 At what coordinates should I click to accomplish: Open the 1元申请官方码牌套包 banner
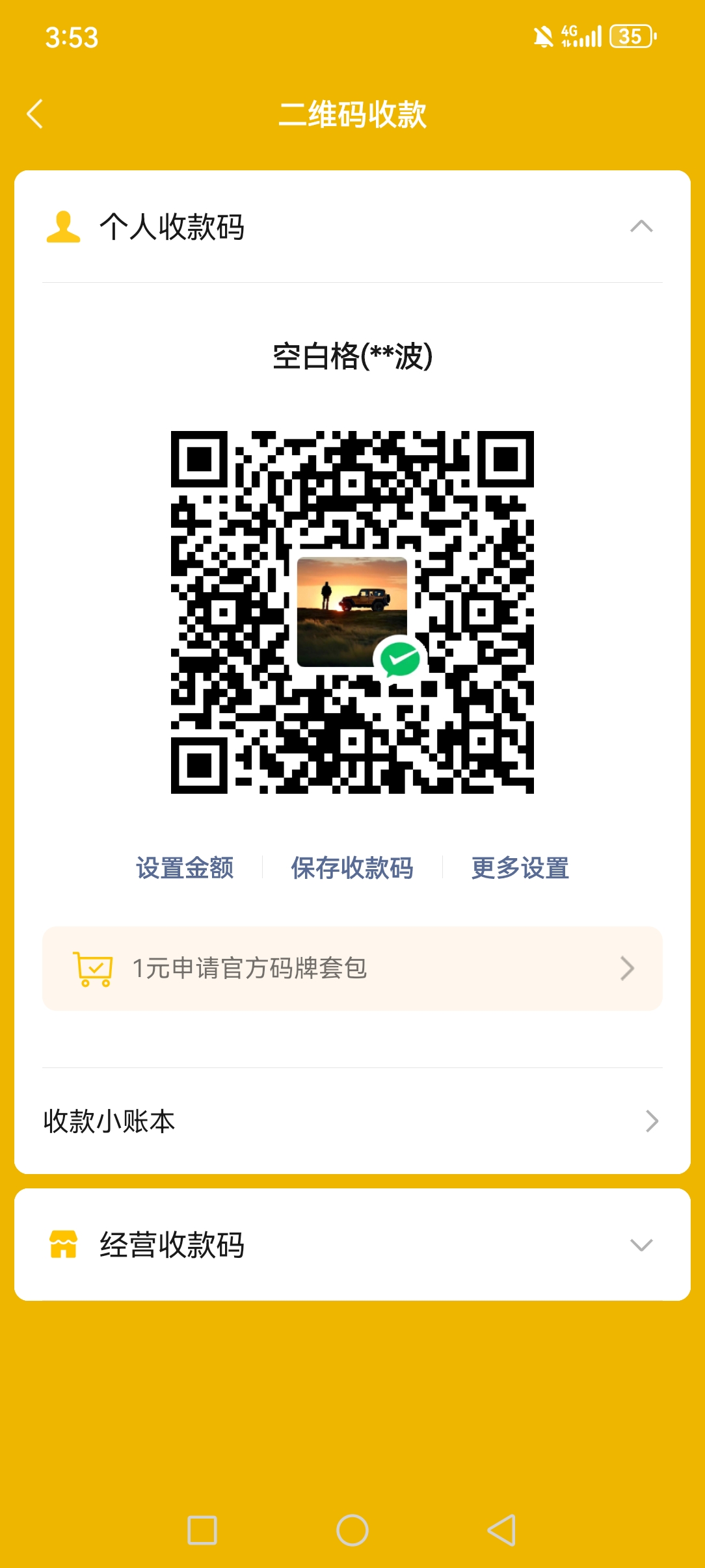pyautogui.click(x=352, y=968)
